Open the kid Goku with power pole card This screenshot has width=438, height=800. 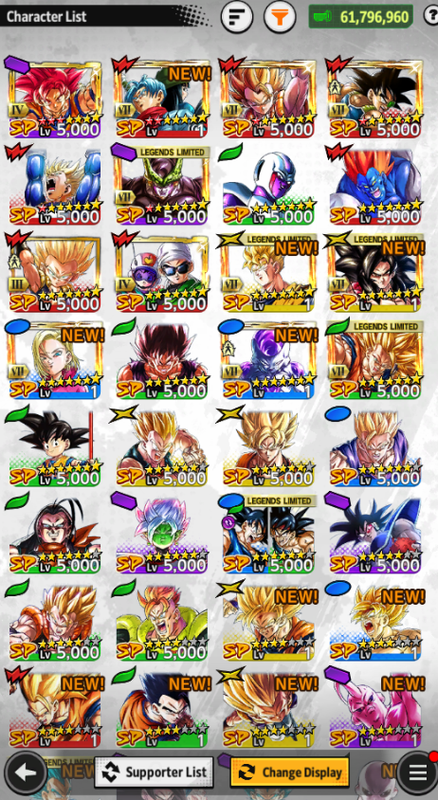coord(55,447)
